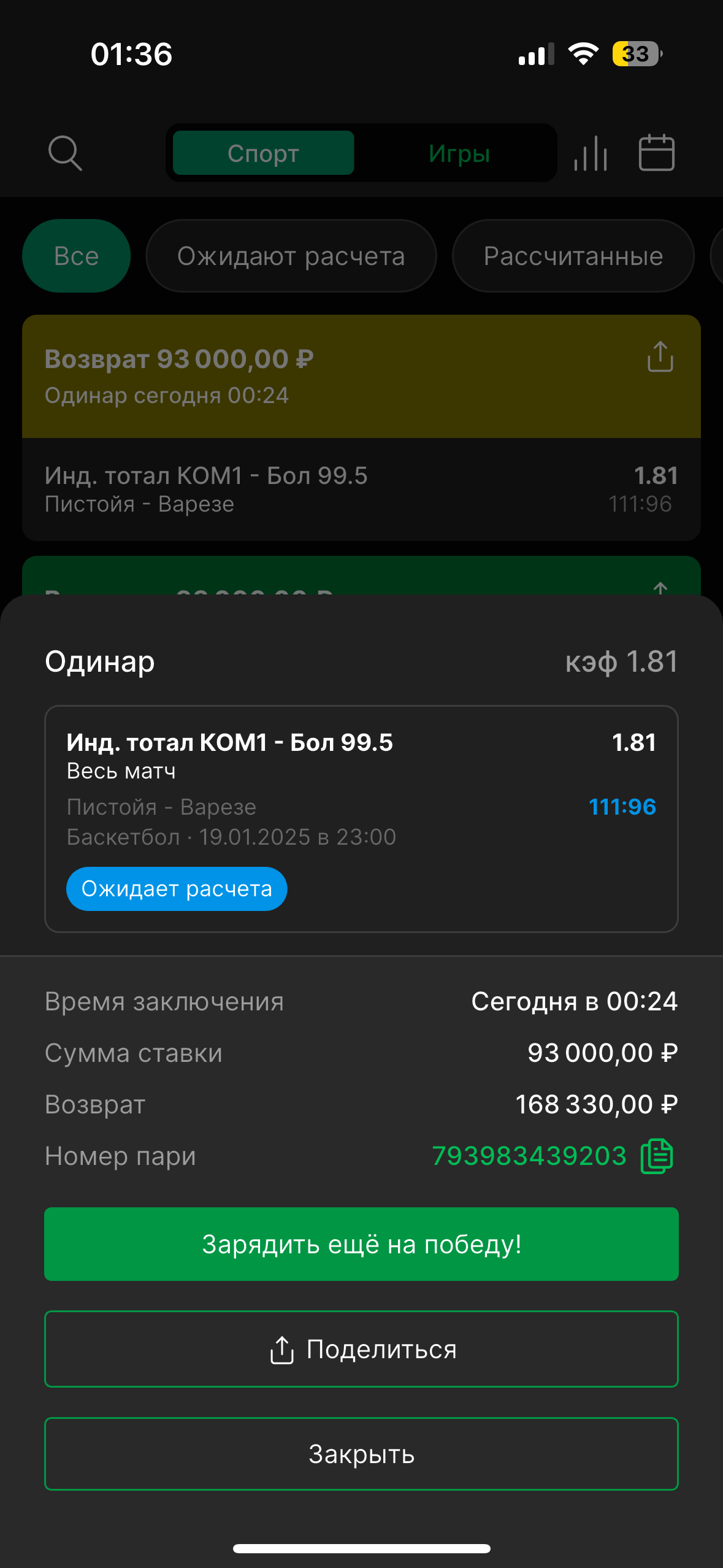
Task: Open the statistics bars icon
Action: (591, 153)
